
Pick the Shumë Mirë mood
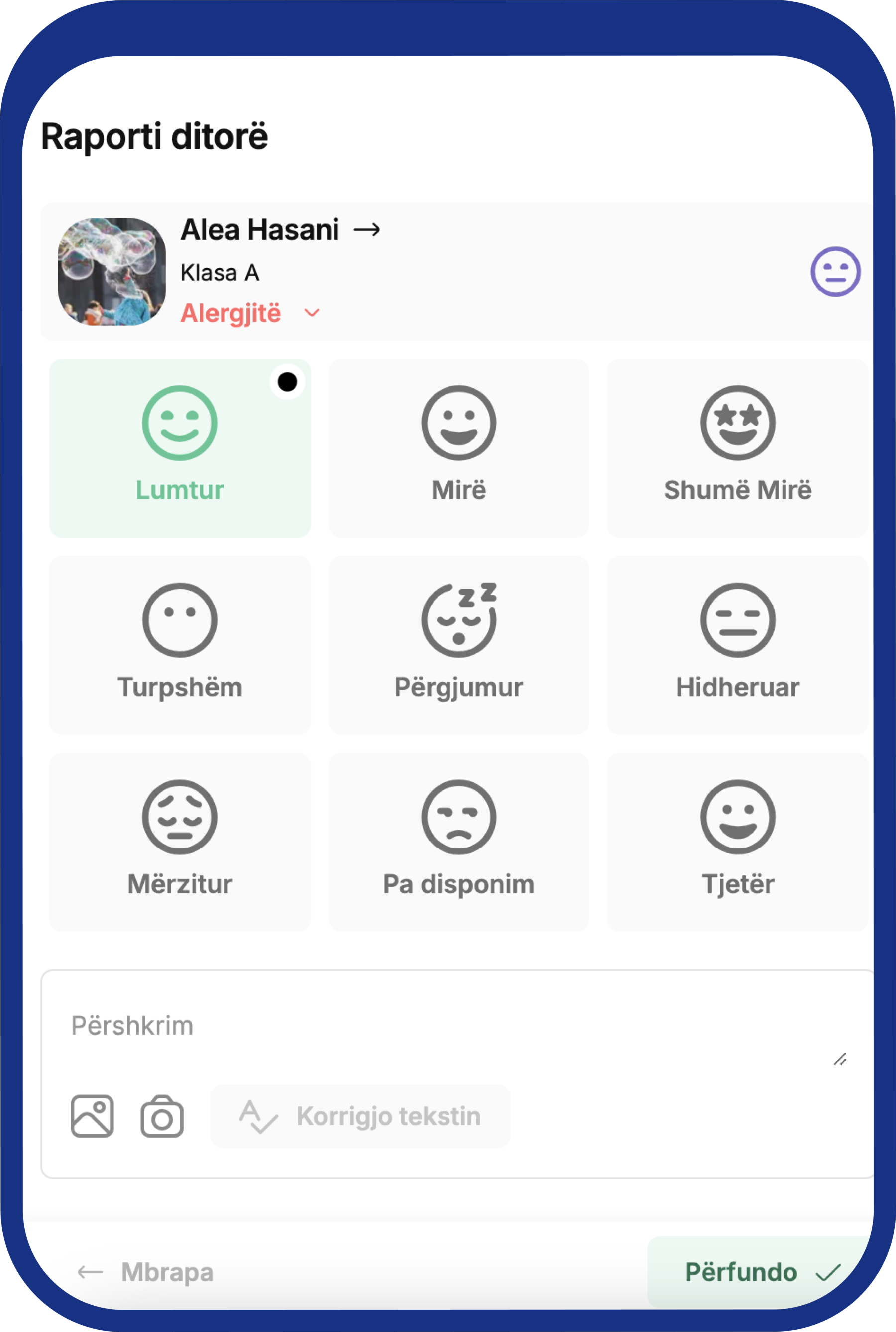[x=737, y=448]
